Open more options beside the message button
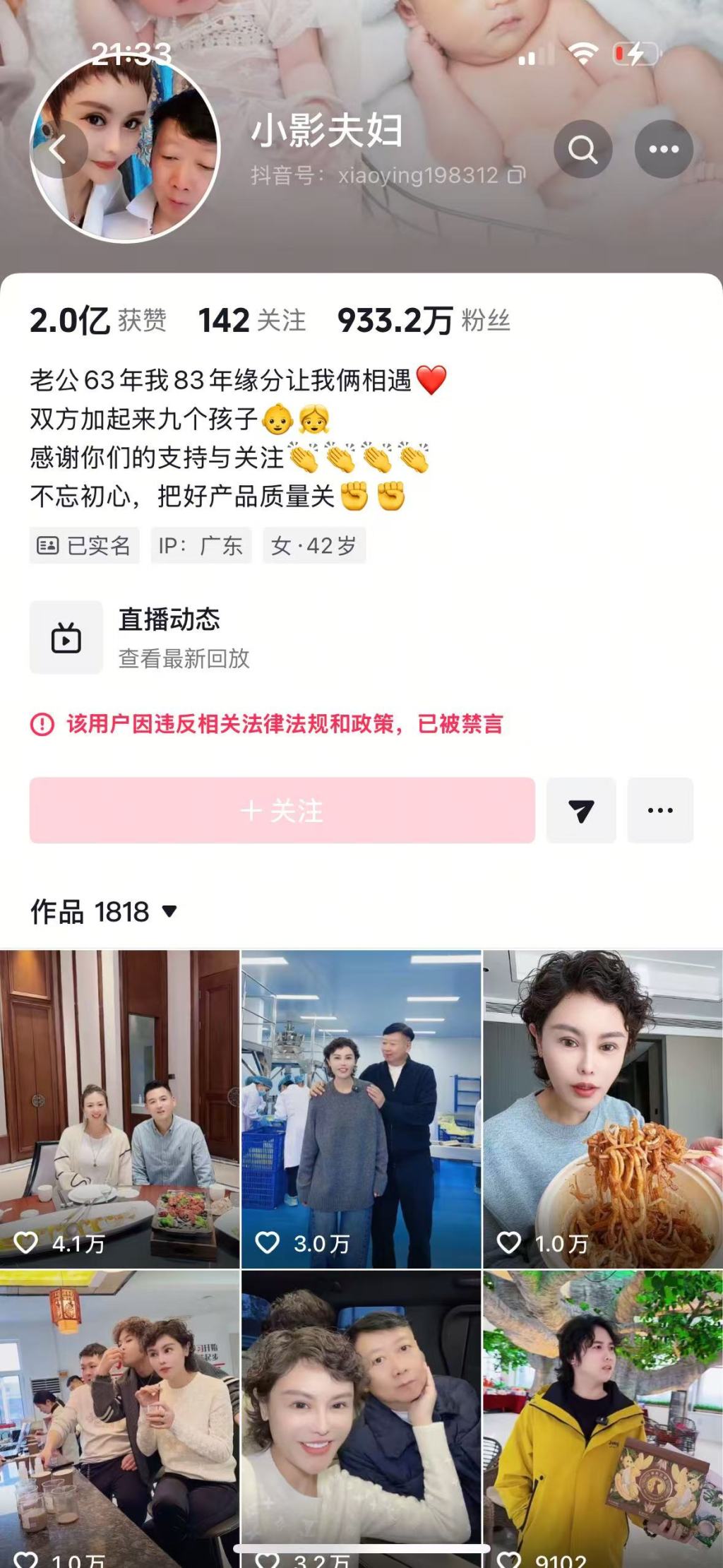Screen dimensions: 723x1568 point(660,810)
